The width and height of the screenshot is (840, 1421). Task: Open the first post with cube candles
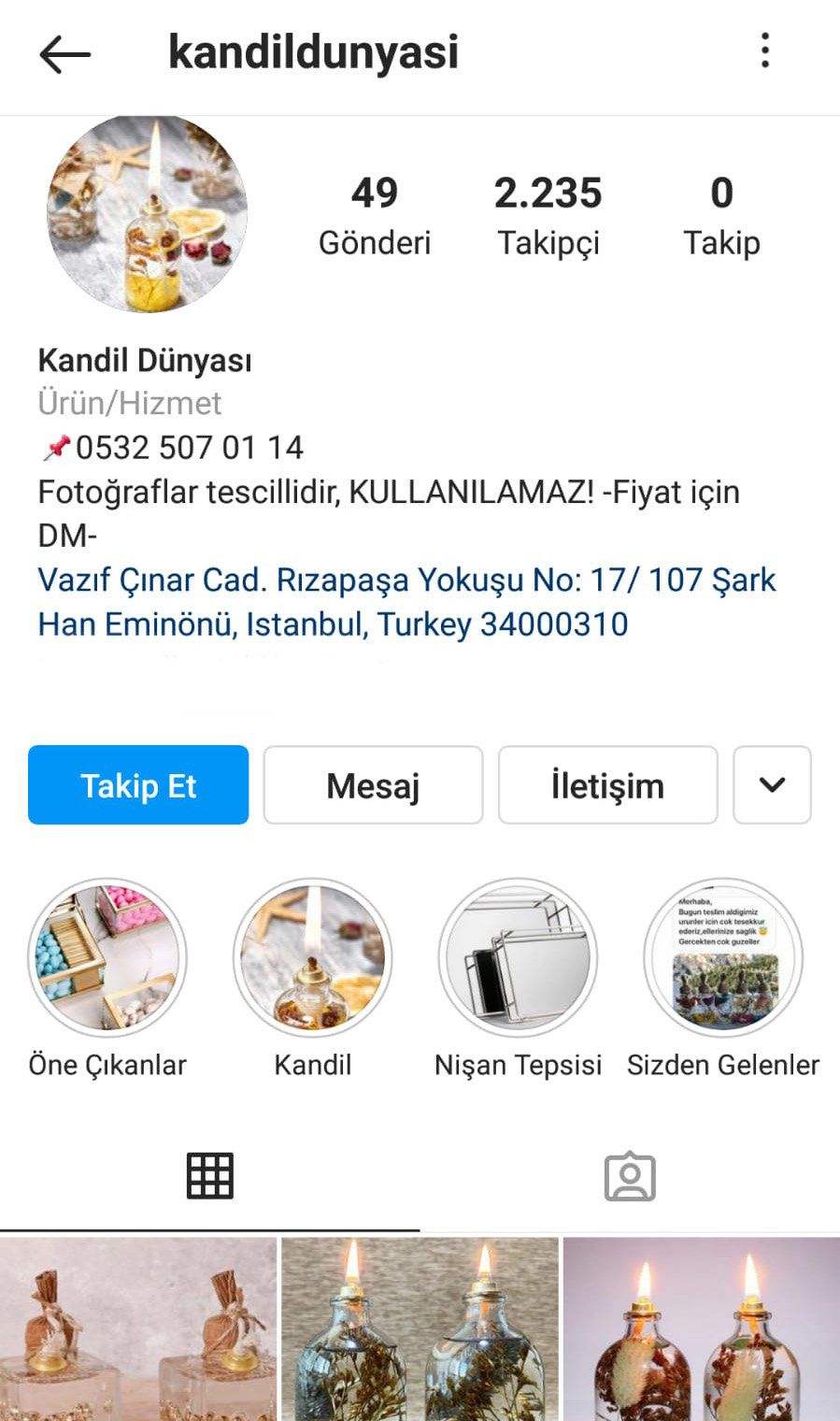(x=138, y=1329)
